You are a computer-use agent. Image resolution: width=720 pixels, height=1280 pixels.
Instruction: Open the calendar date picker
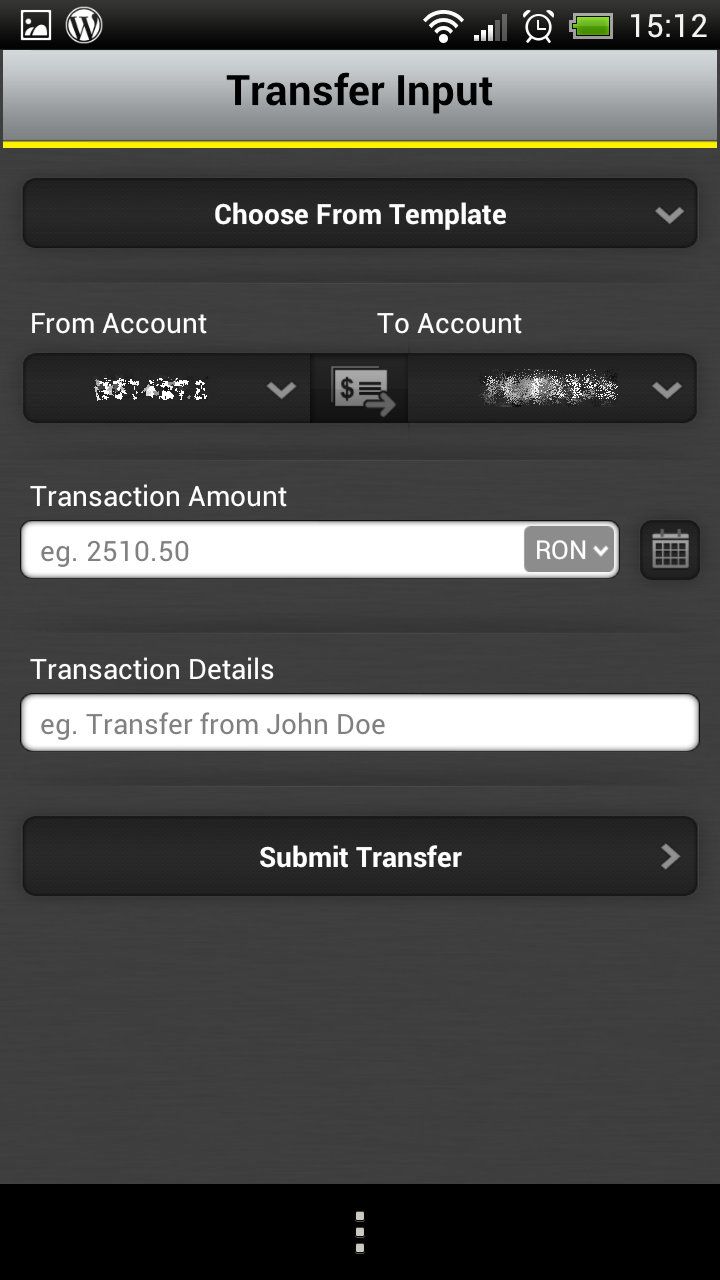[x=670, y=550]
